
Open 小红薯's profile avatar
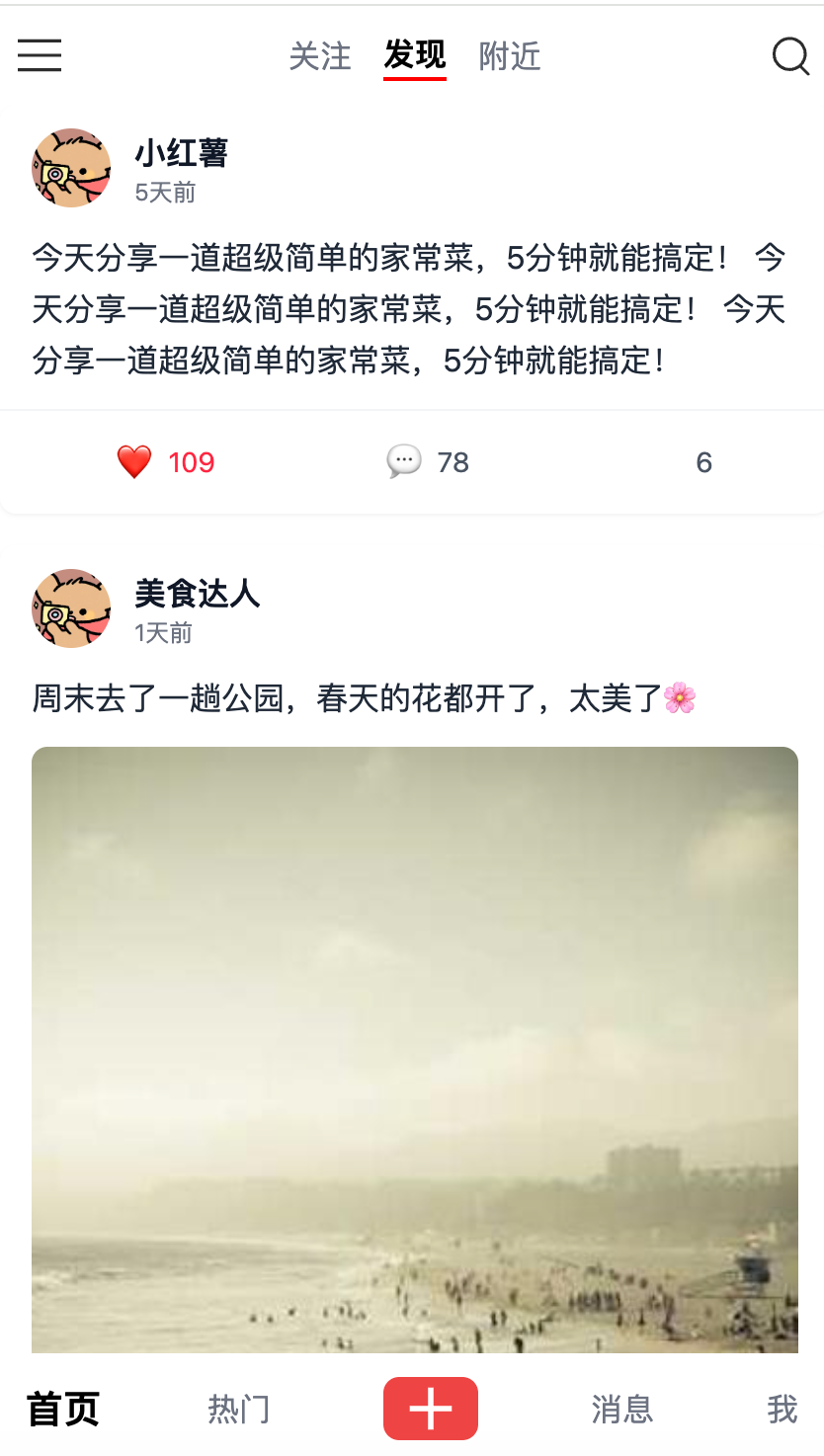click(x=71, y=168)
